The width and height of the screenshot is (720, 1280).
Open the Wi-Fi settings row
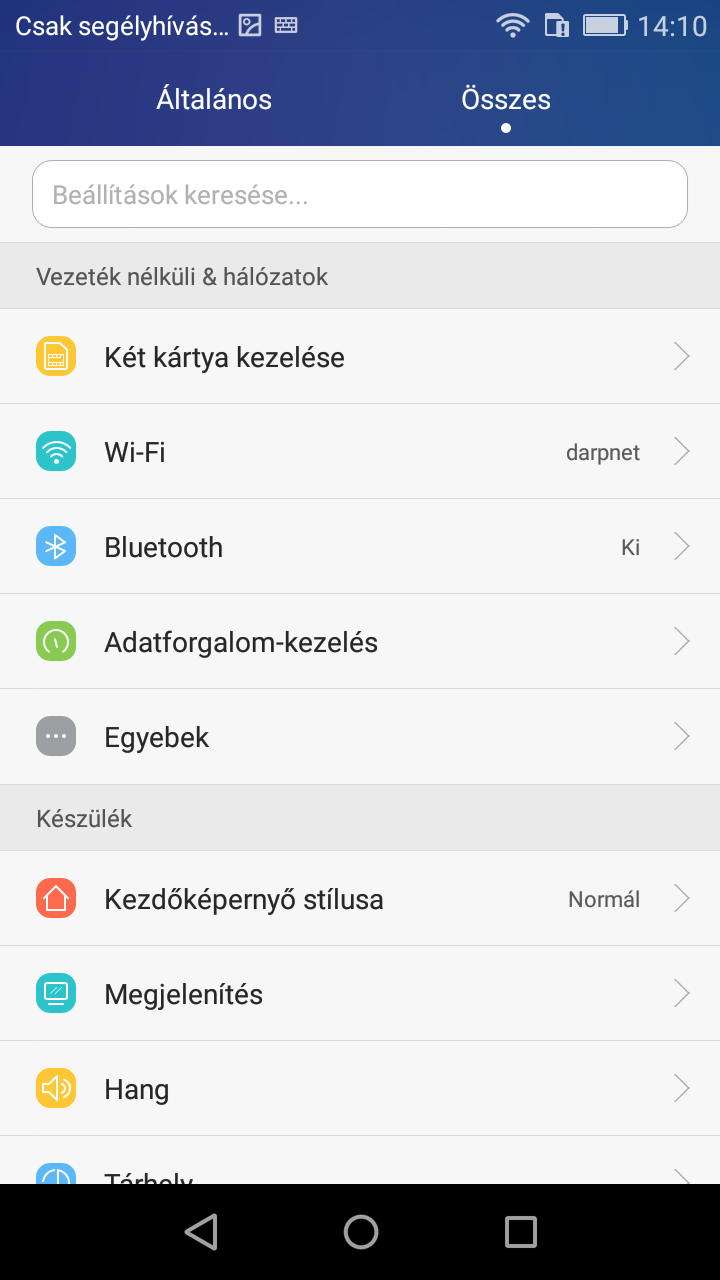pos(360,452)
